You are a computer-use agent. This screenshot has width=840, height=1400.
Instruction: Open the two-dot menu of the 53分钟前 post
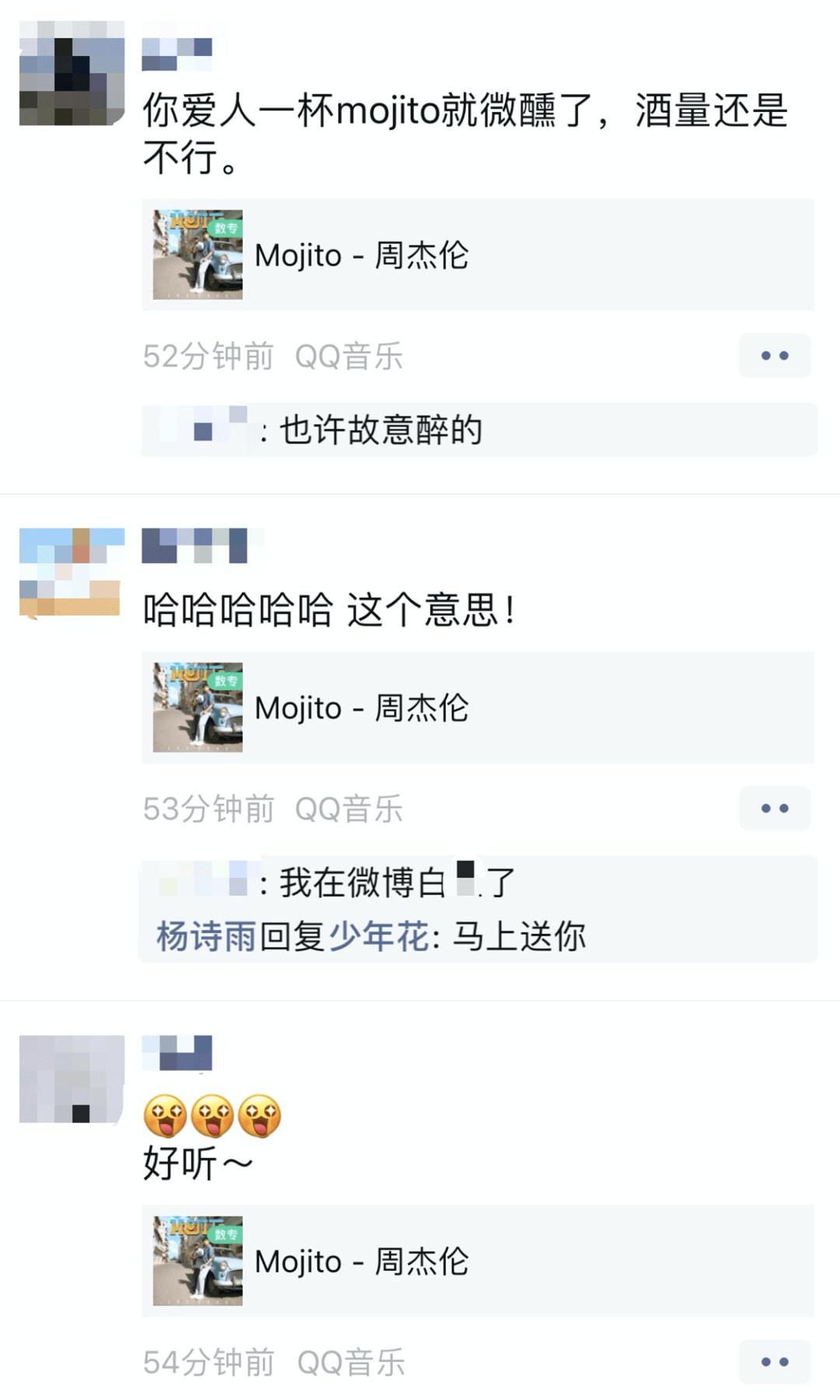(x=774, y=809)
